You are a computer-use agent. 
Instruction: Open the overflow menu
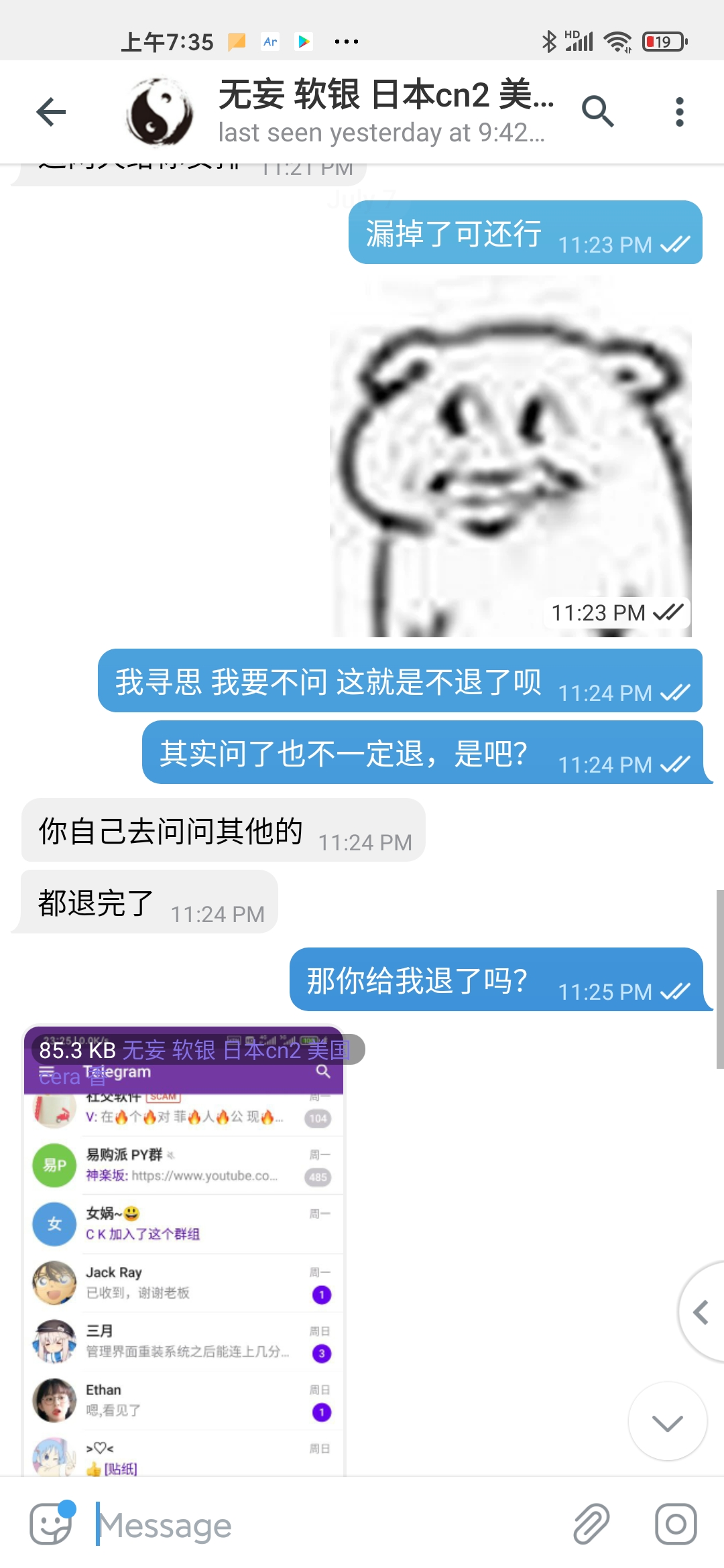click(x=679, y=112)
